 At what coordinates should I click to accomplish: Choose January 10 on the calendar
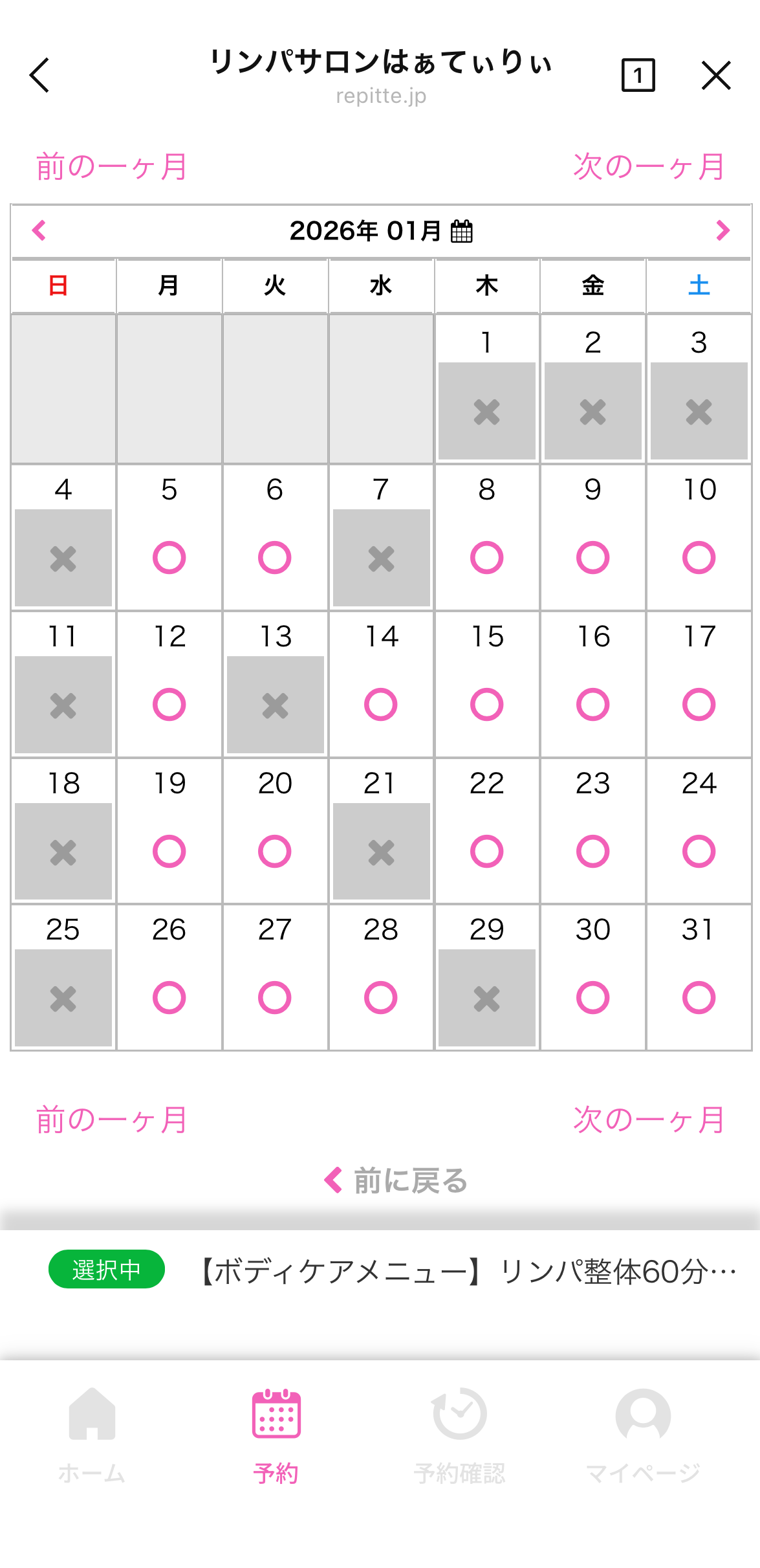(699, 558)
